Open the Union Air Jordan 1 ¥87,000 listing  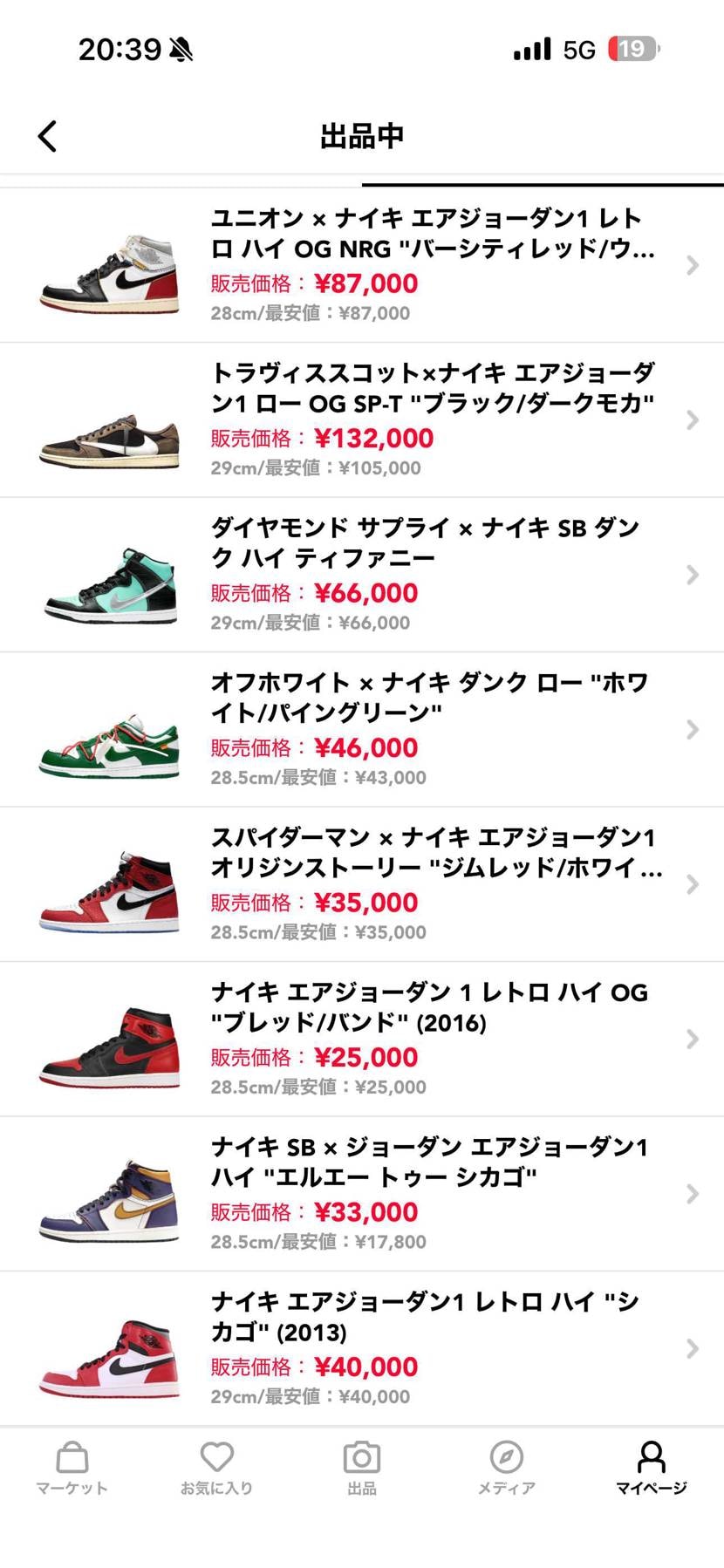pyautogui.click(x=362, y=265)
